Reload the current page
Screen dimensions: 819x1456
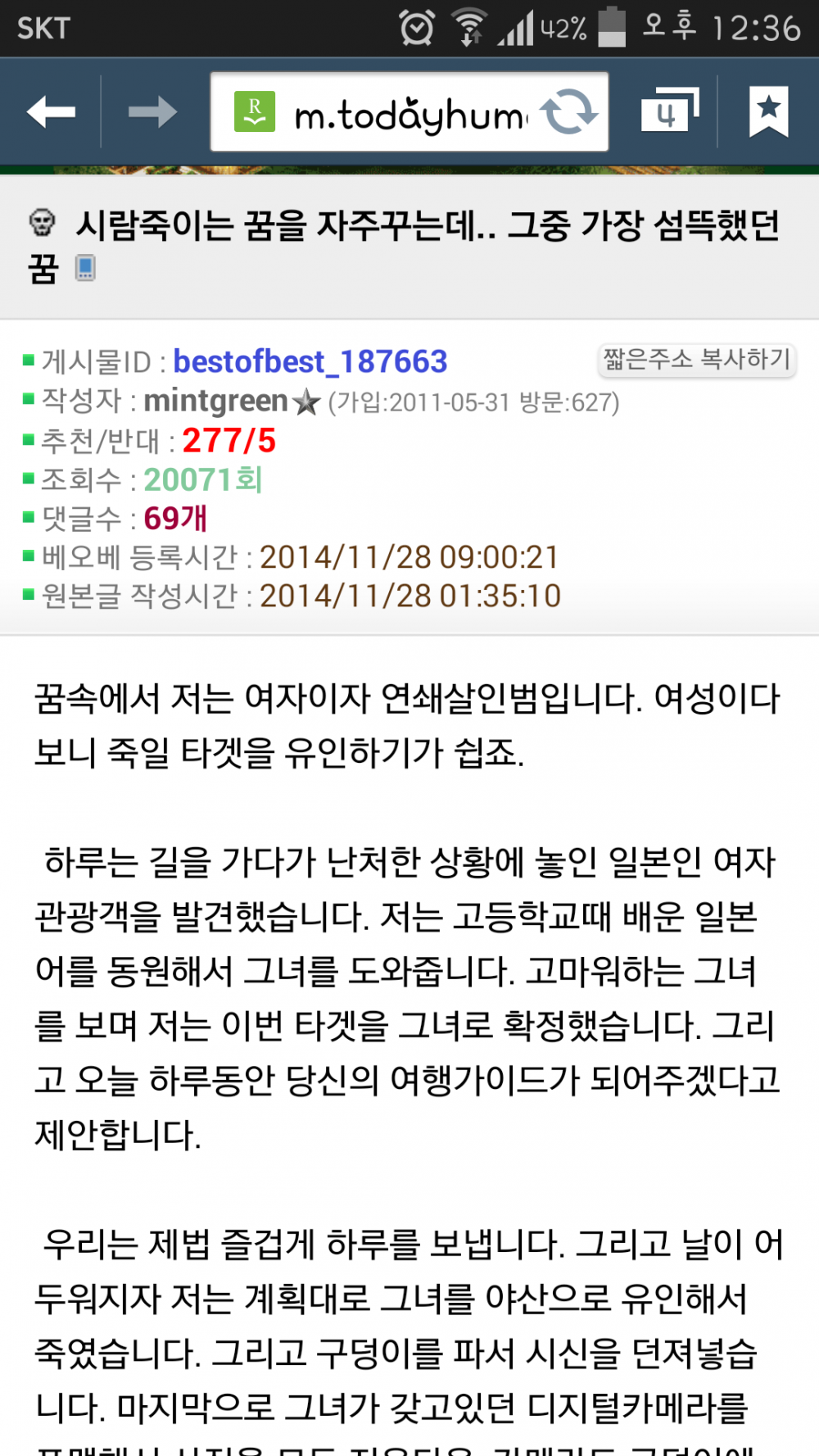pos(570,112)
